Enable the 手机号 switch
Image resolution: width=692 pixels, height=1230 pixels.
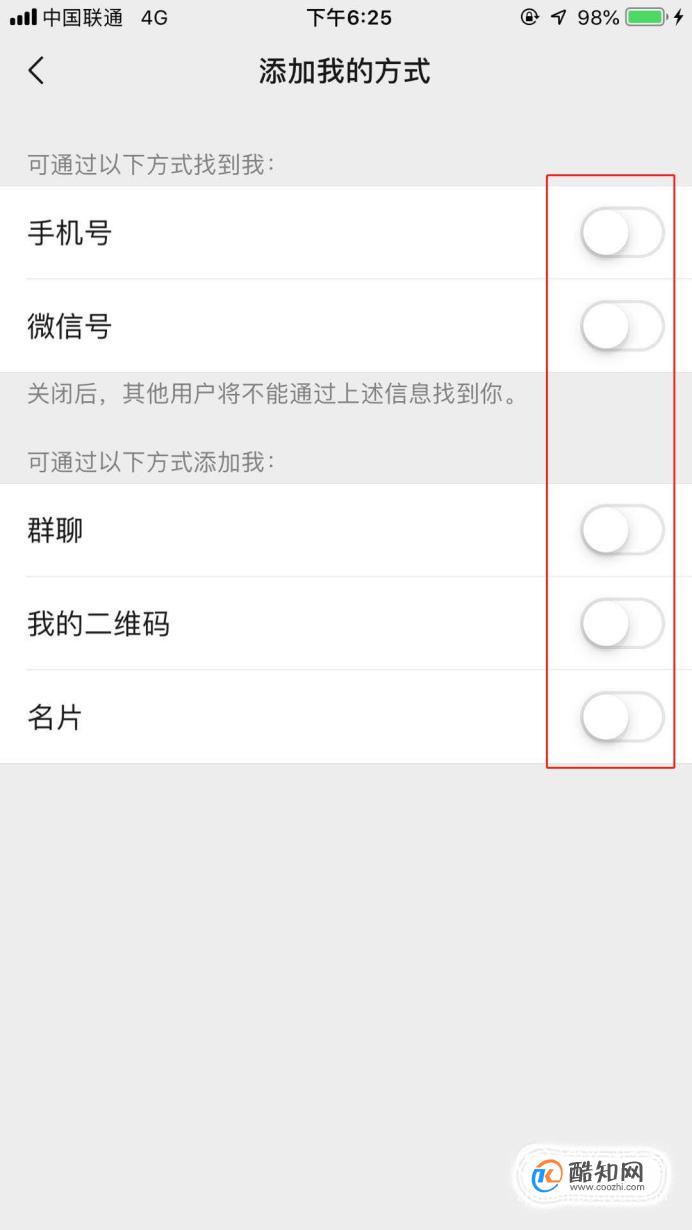point(622,233)
